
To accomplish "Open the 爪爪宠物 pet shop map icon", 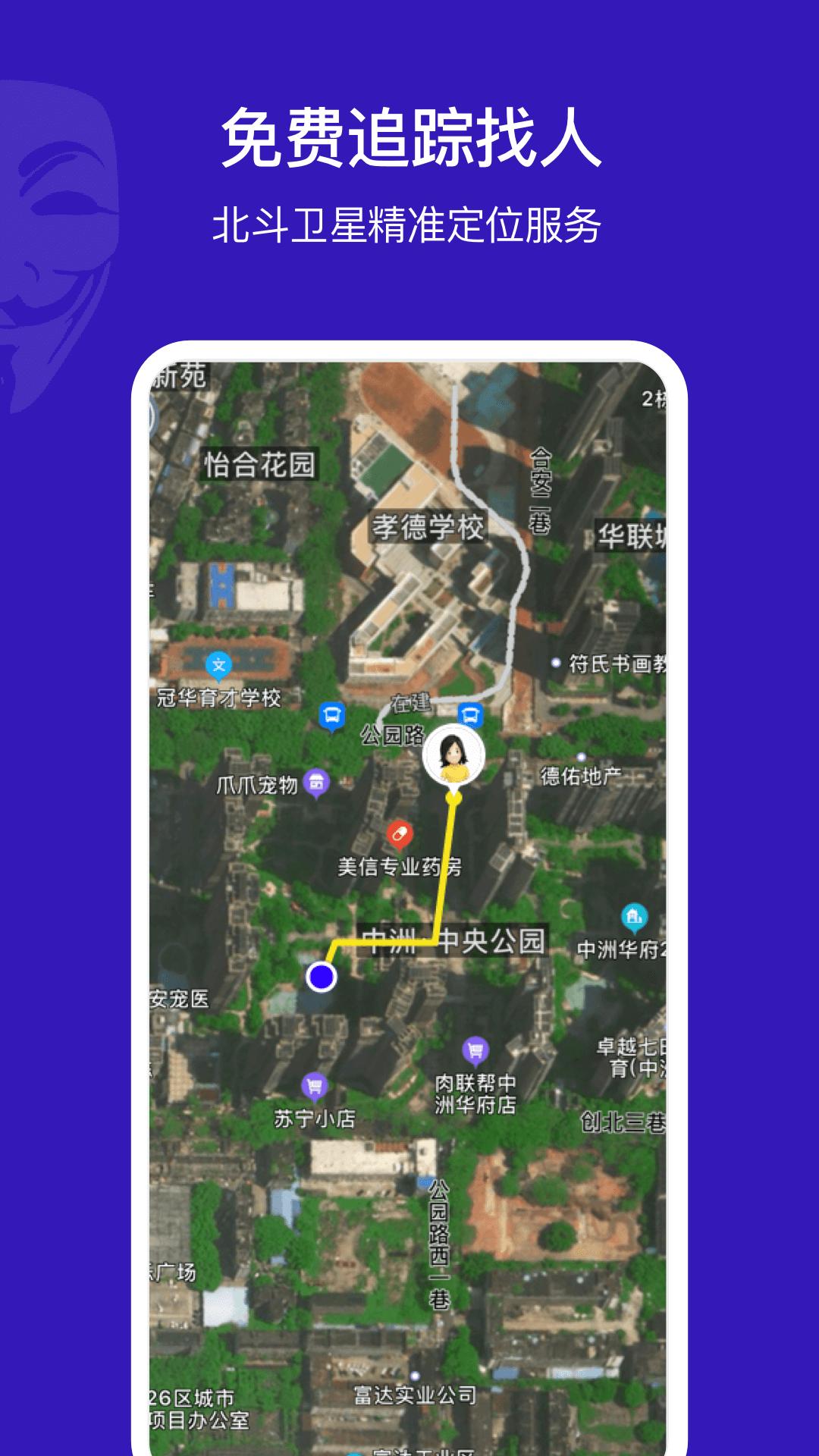I will pos(316,780).
